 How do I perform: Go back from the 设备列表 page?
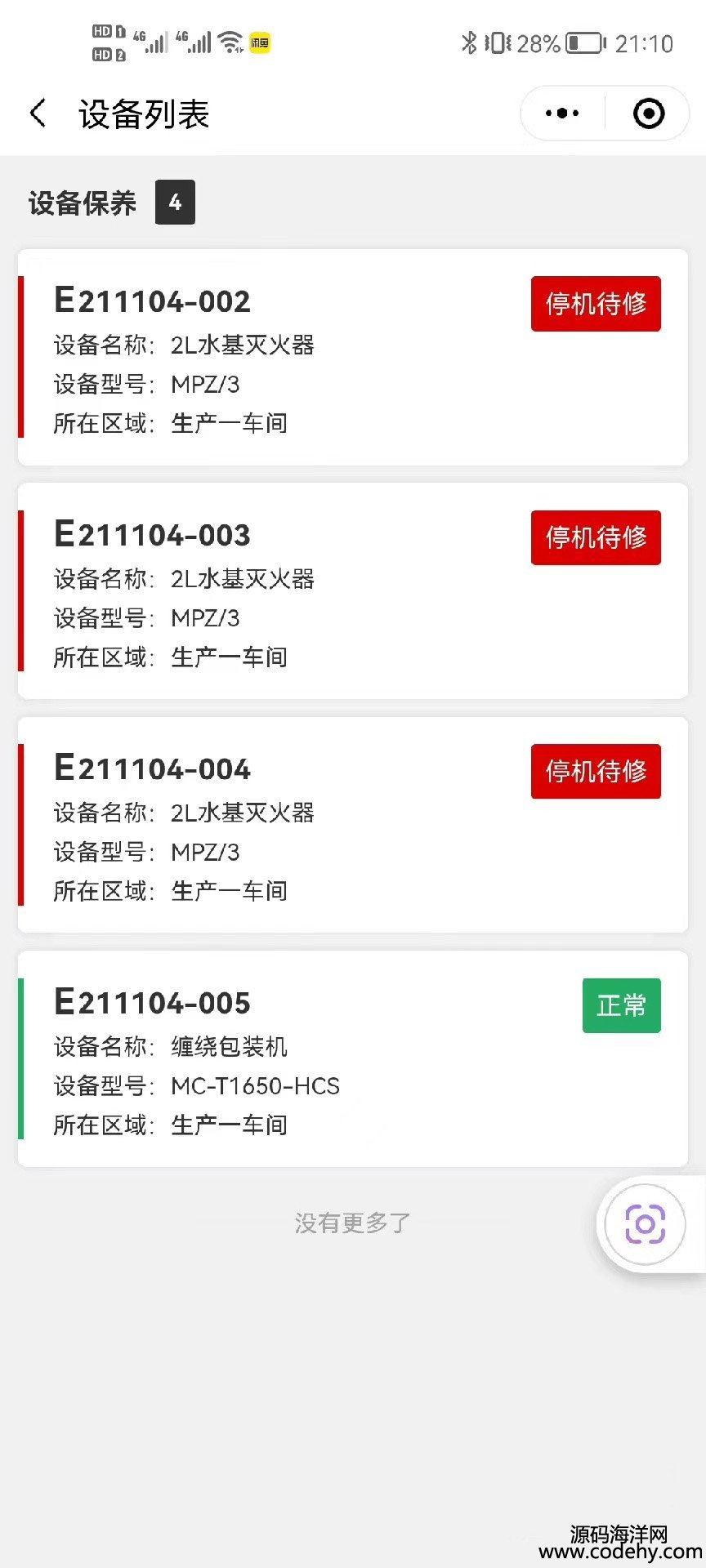coord(38,114)
